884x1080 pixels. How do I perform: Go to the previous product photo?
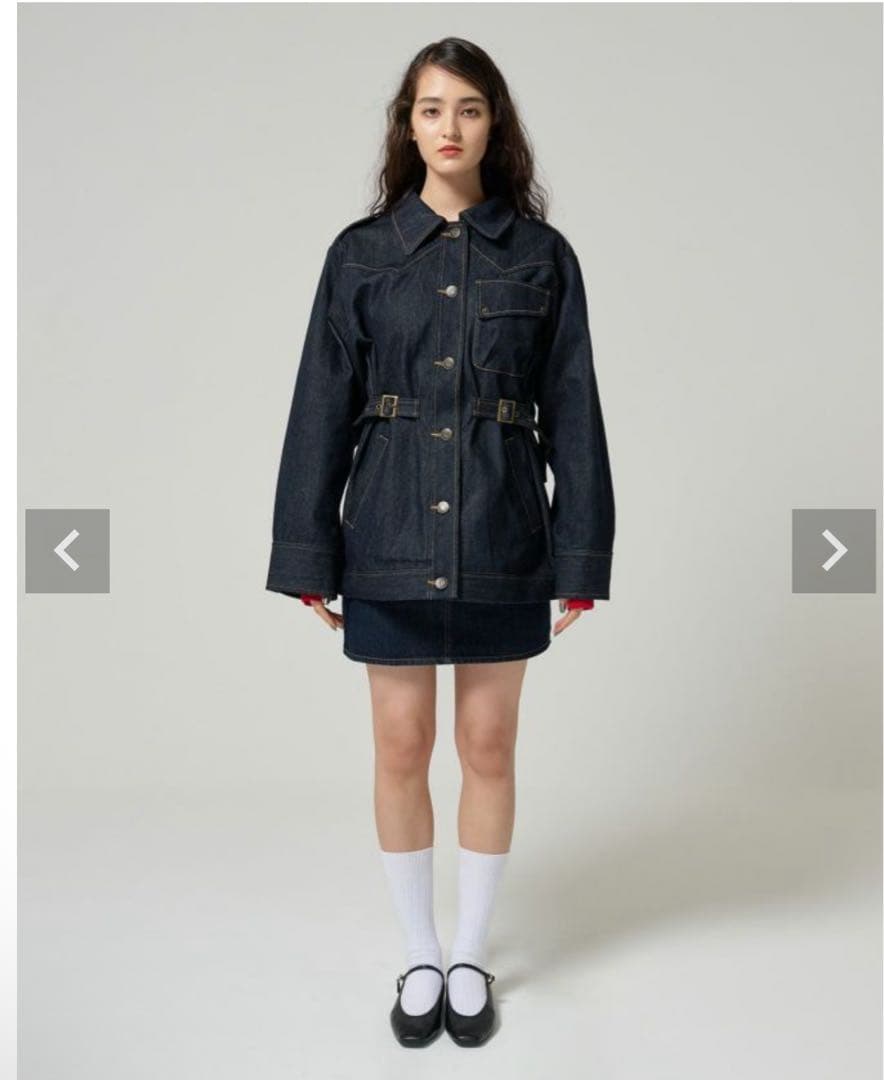coord(67,551)
